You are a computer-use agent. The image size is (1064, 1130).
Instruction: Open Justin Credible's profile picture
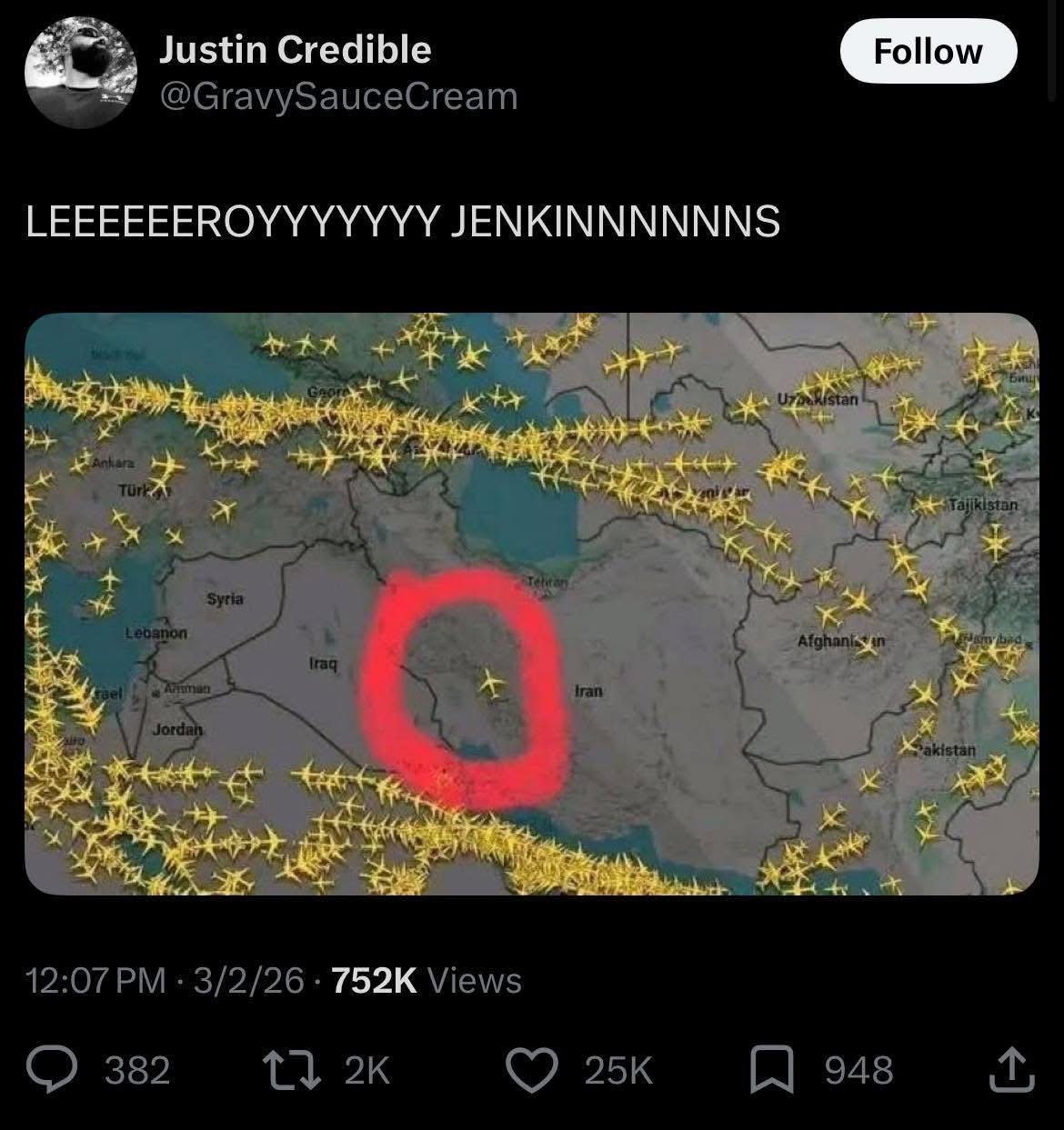pyautogui.click(x=80, y=72)
